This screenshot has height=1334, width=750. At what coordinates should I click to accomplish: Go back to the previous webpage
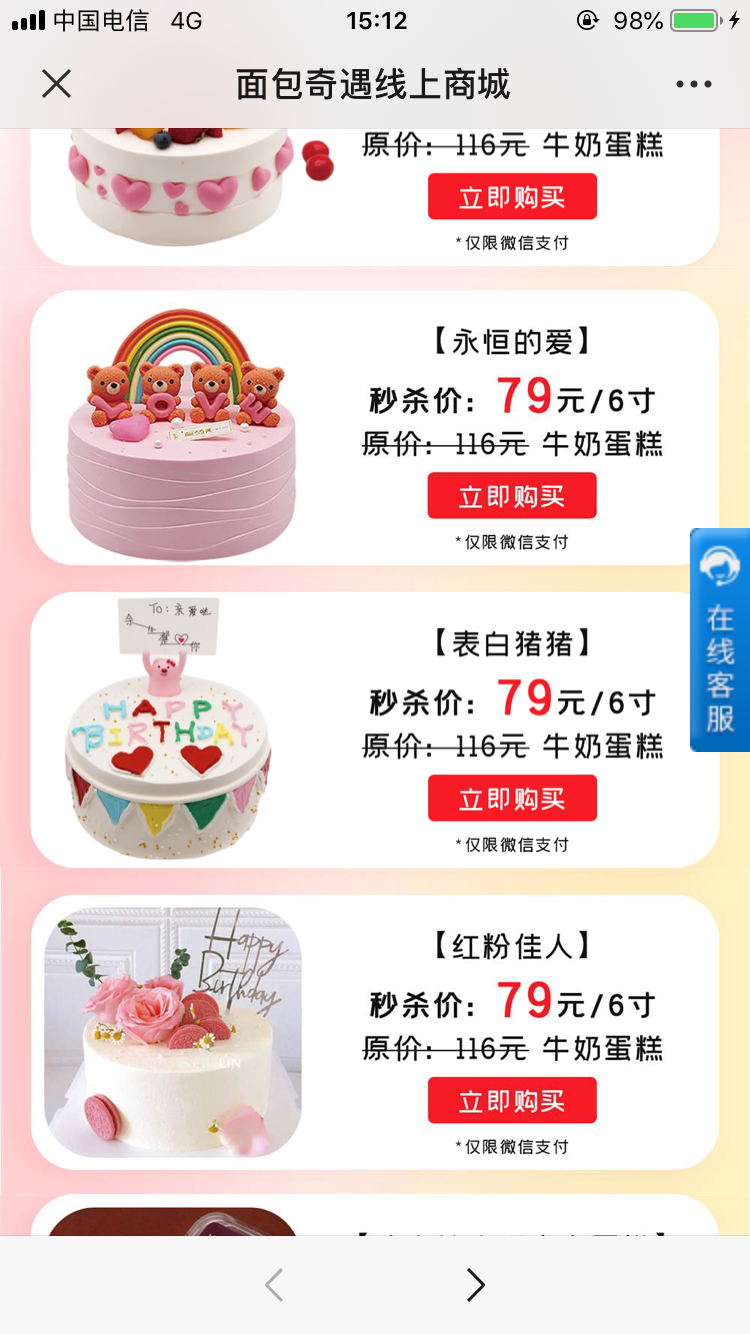274,1285
